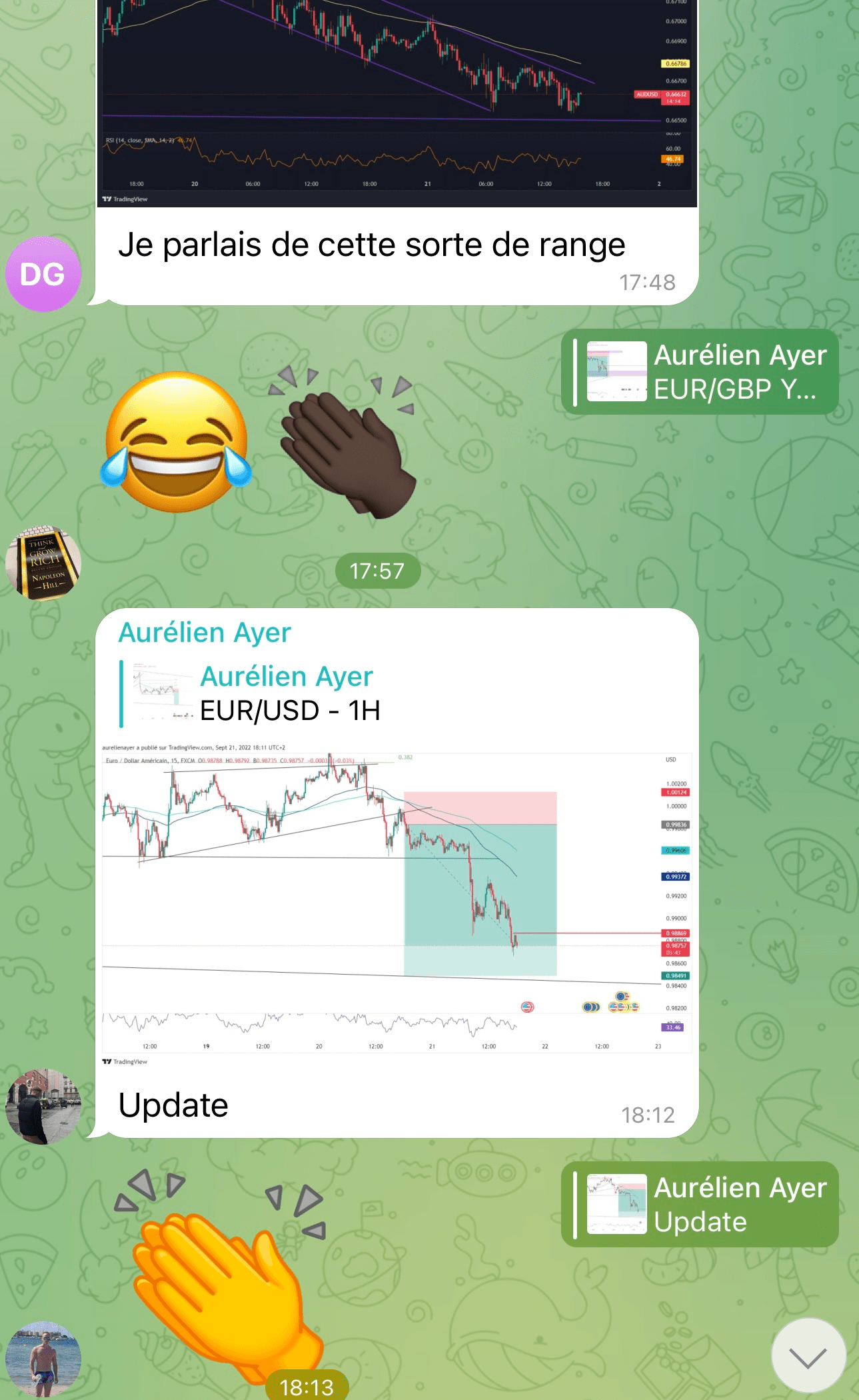Viewport: 859px width, 1400px height.
Task: Open the AUDUSD chart image above range message
Action: tap(397, 100)
